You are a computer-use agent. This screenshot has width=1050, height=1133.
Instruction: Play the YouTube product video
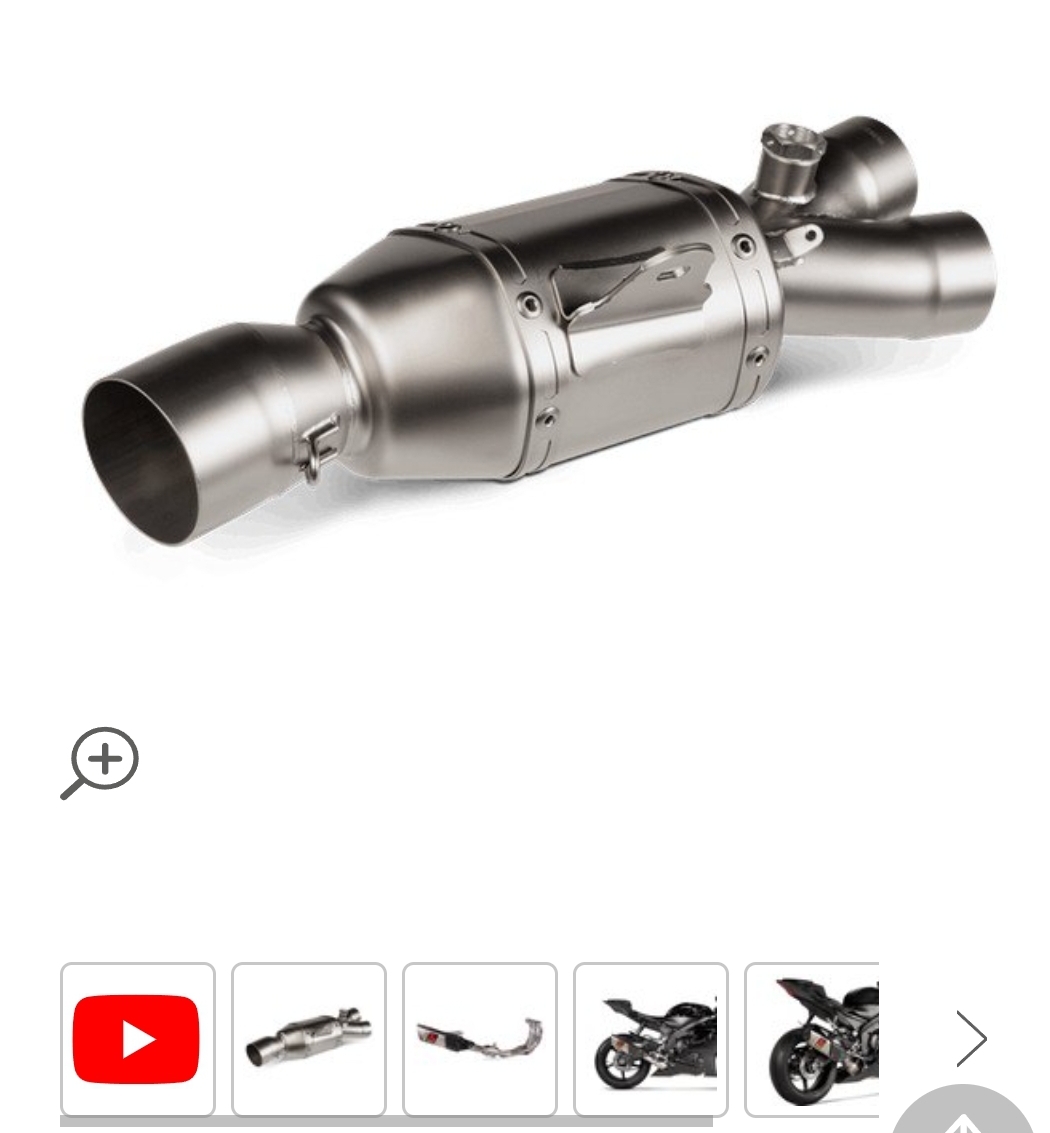tap(138, 1039)
